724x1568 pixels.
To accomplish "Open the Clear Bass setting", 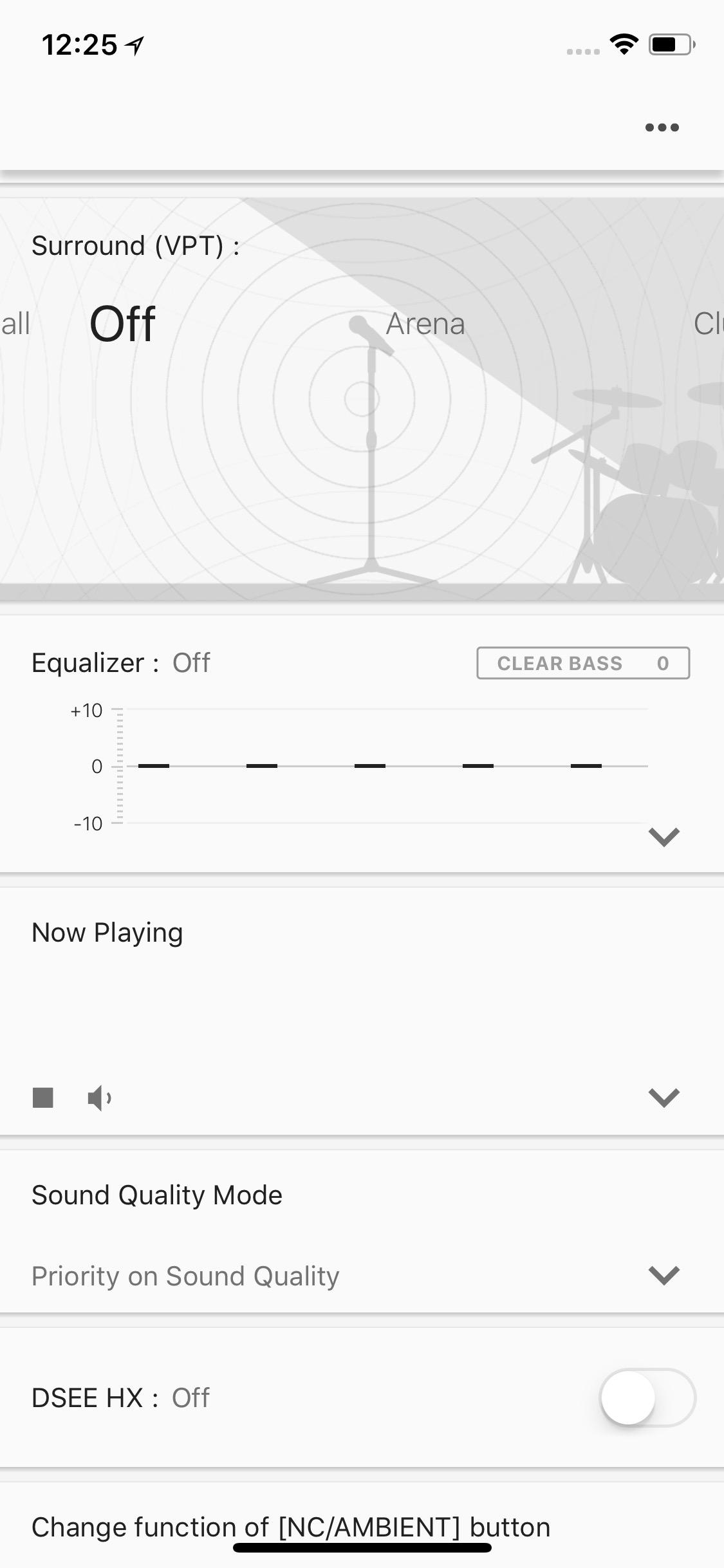I will coord(582,663).
